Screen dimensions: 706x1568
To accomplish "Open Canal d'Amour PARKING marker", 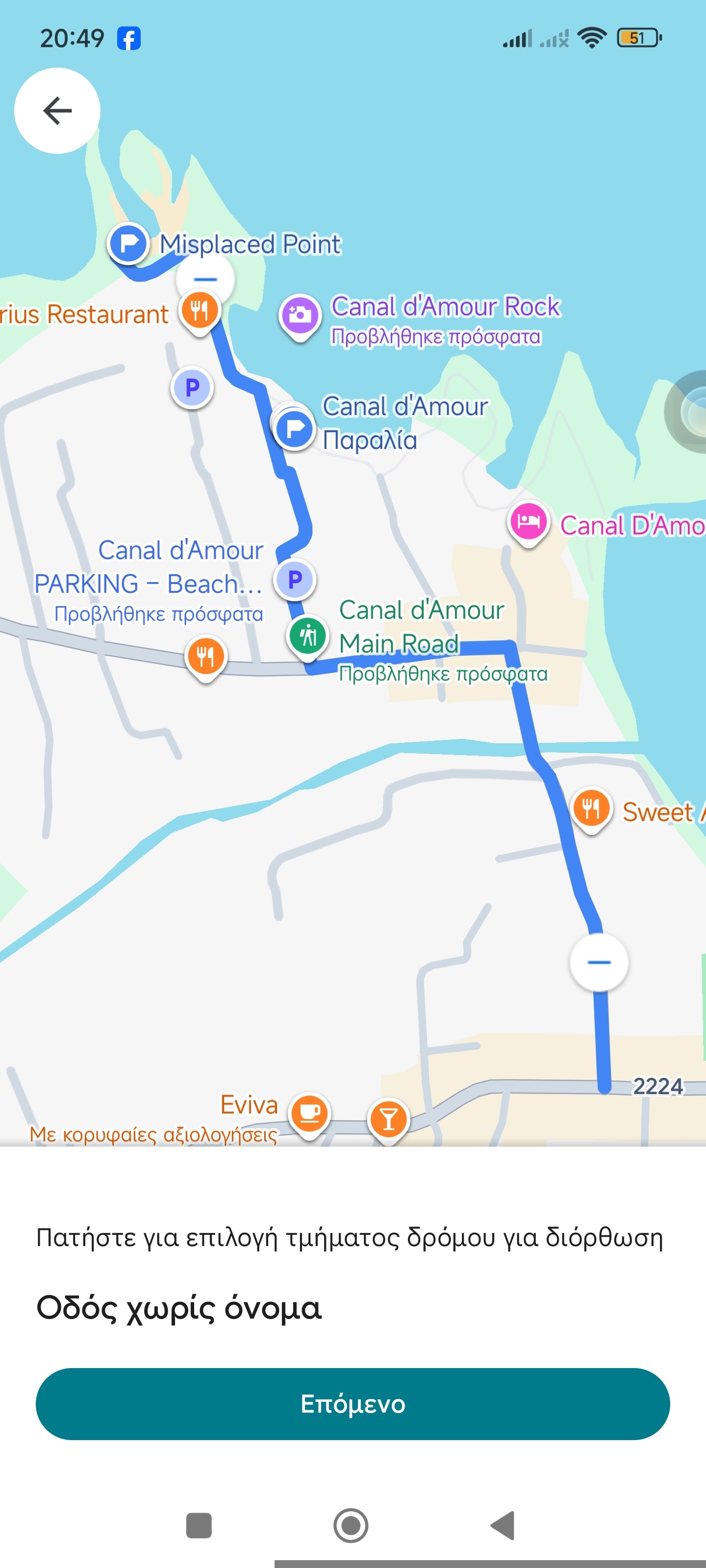I will click(x=295, y=579).
